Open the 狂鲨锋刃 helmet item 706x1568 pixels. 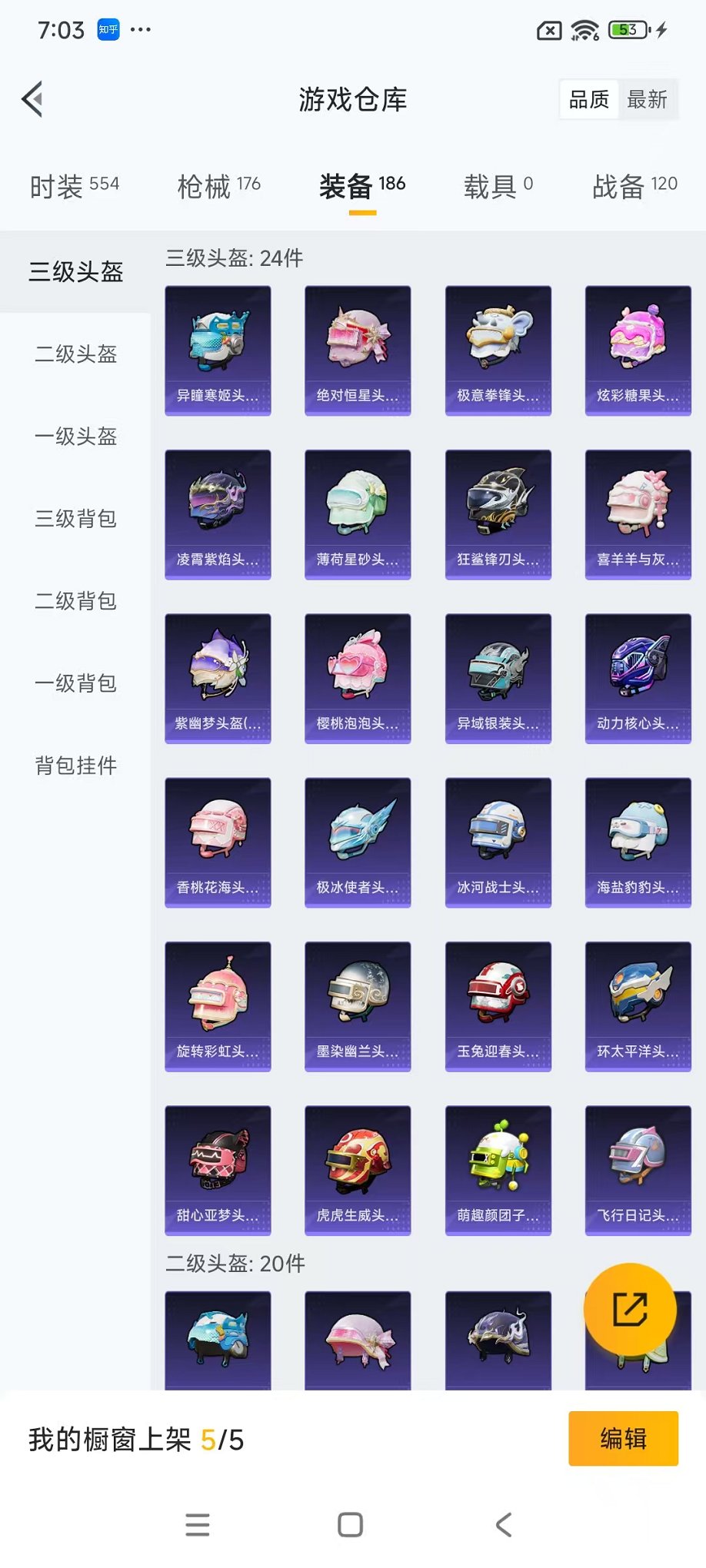coord(498,514)
